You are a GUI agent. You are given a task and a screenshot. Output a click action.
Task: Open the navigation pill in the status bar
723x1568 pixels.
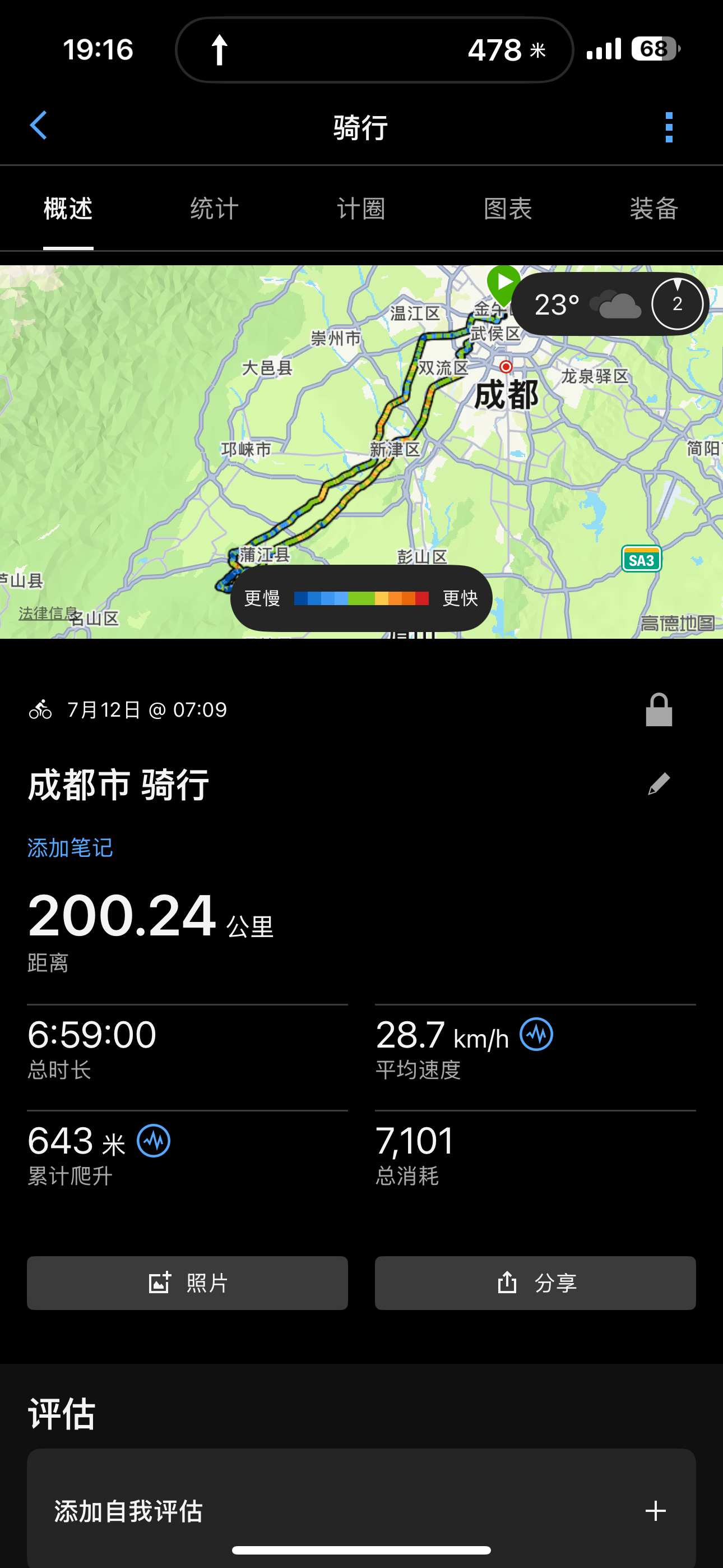(374, 50)
